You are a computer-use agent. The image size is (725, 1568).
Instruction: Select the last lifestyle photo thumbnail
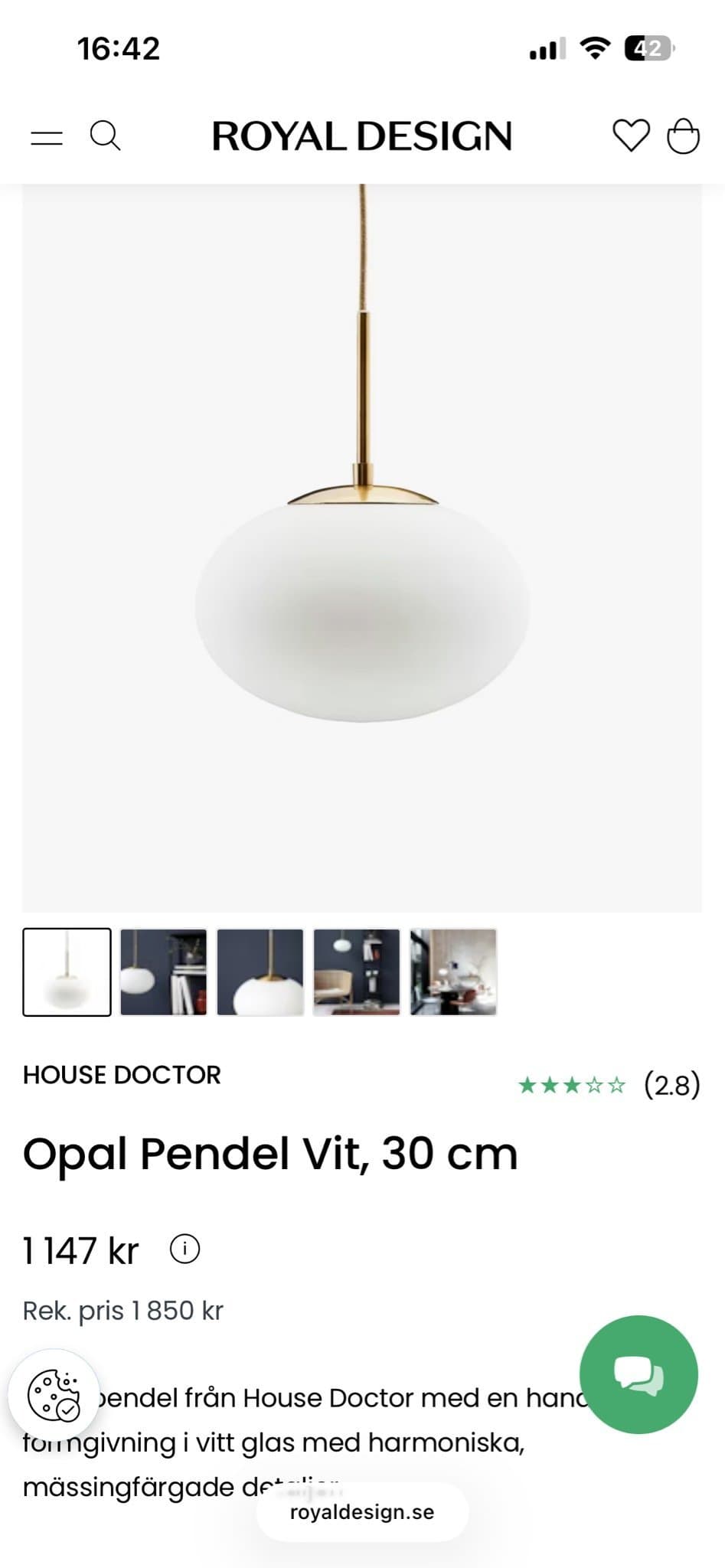pyautogui.click(x=453, y=972)
